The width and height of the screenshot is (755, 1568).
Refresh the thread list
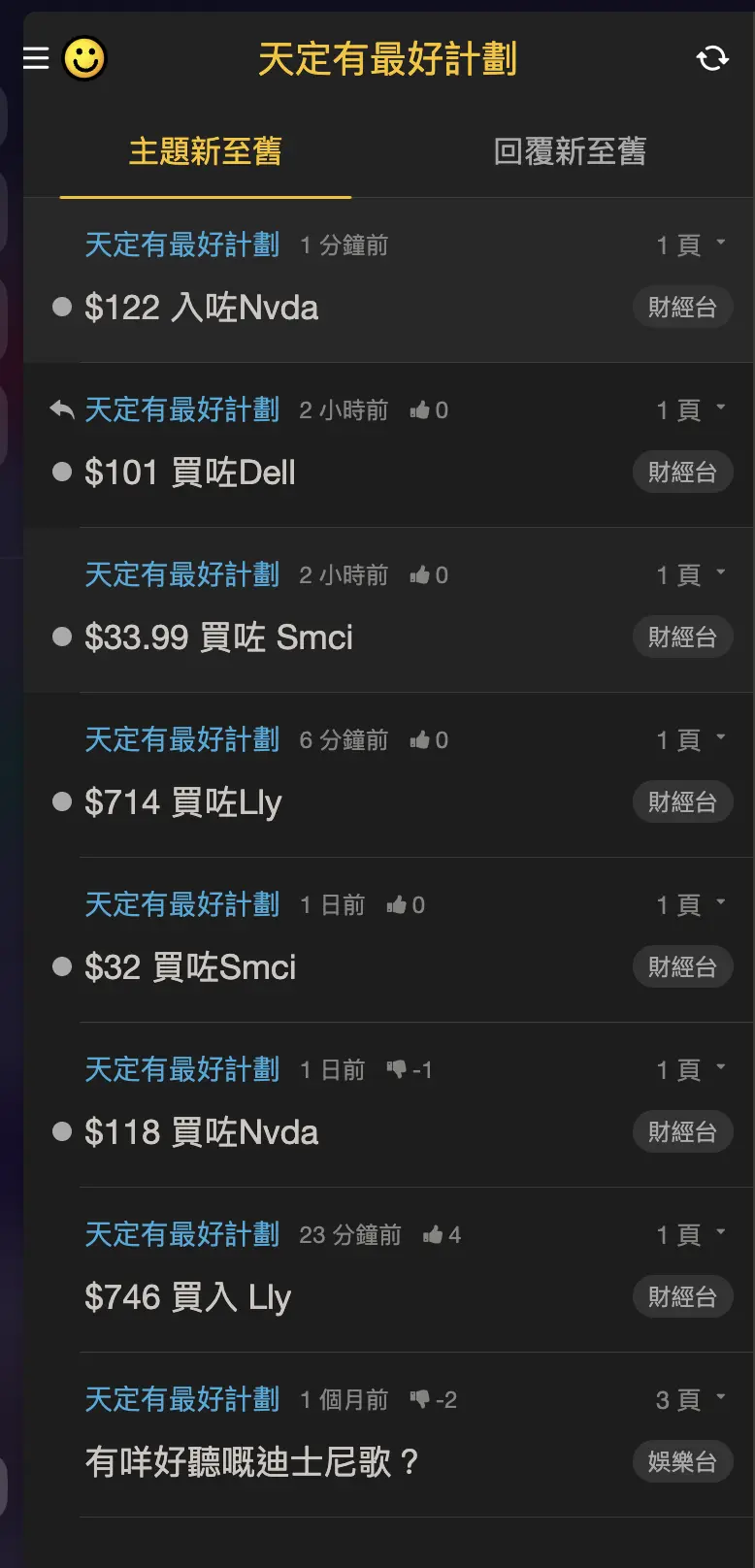713,57
